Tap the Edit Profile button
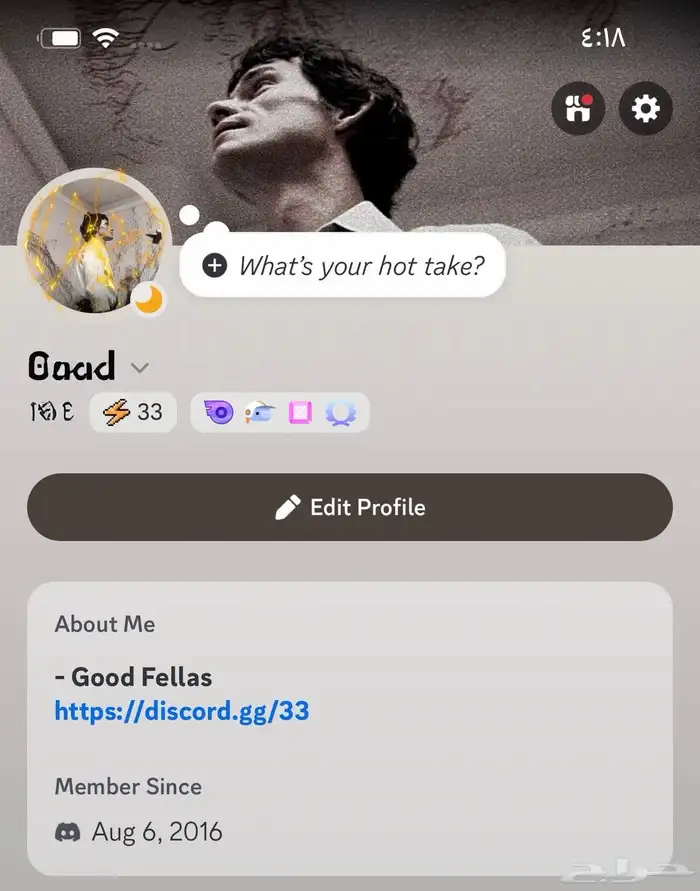Viewport: 700px width, 891px height. tap(350, 507)
